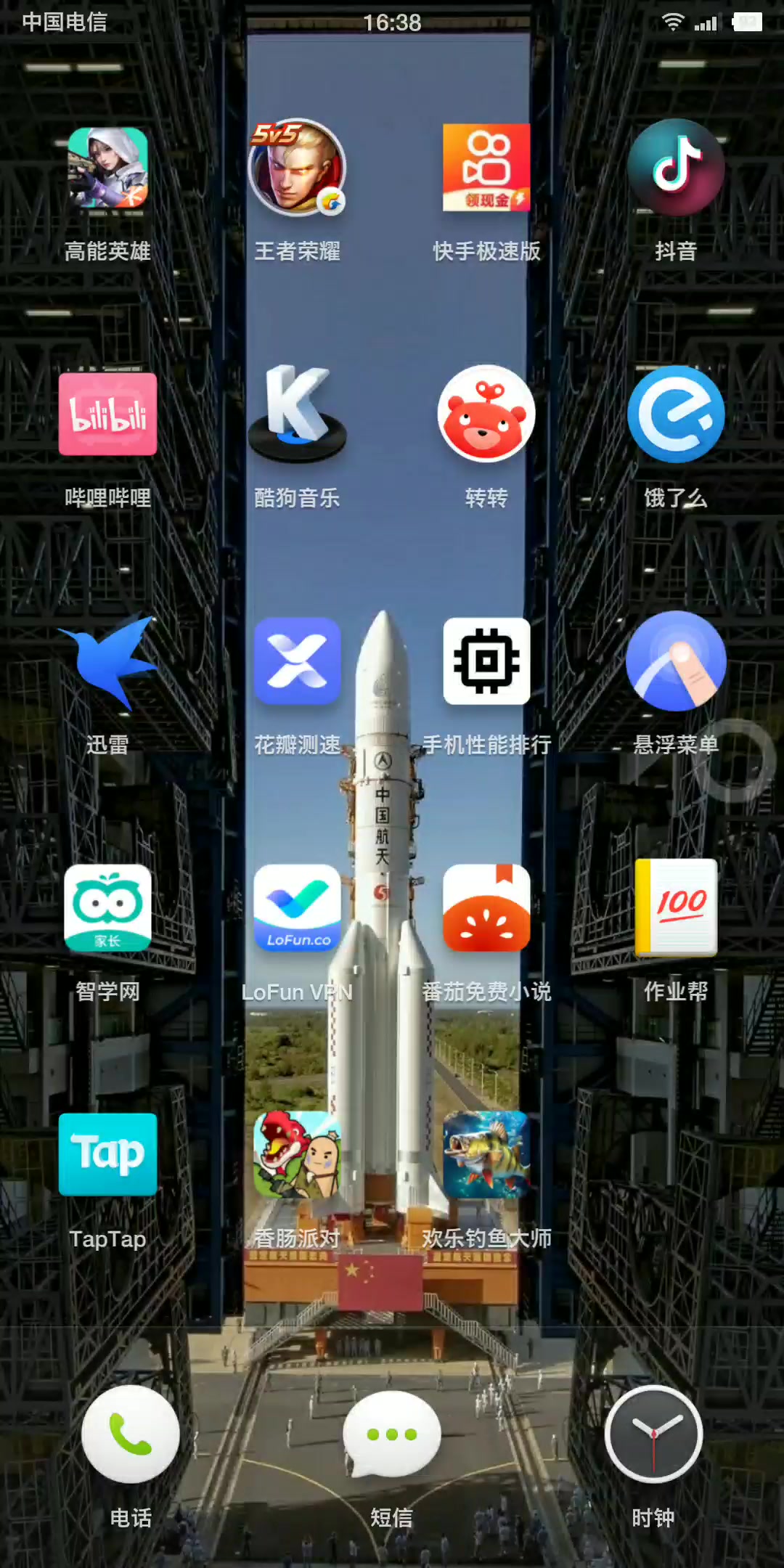Open 花瓣测速 speed test
The height and width of the screenshot is (1568, 784).
tap(297, 661)
